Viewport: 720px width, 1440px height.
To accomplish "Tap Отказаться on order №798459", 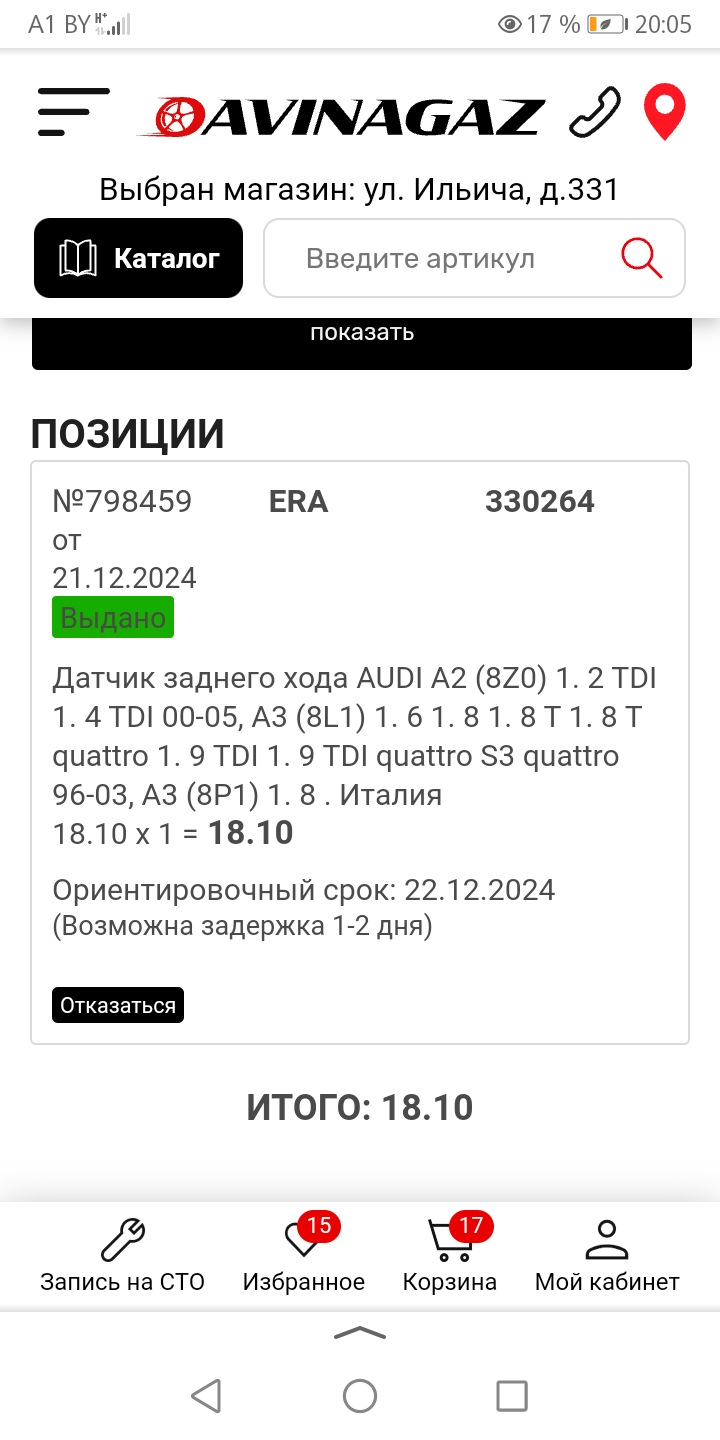I will tap(118, 1005).
